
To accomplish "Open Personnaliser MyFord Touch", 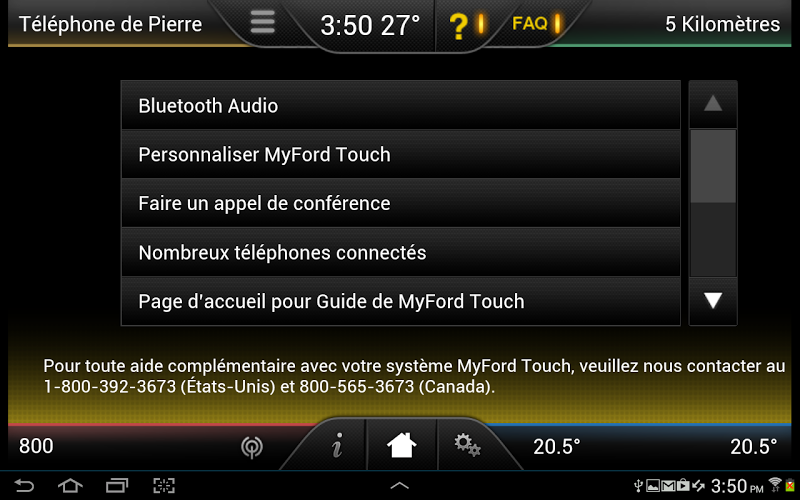I will pos(400,154).
